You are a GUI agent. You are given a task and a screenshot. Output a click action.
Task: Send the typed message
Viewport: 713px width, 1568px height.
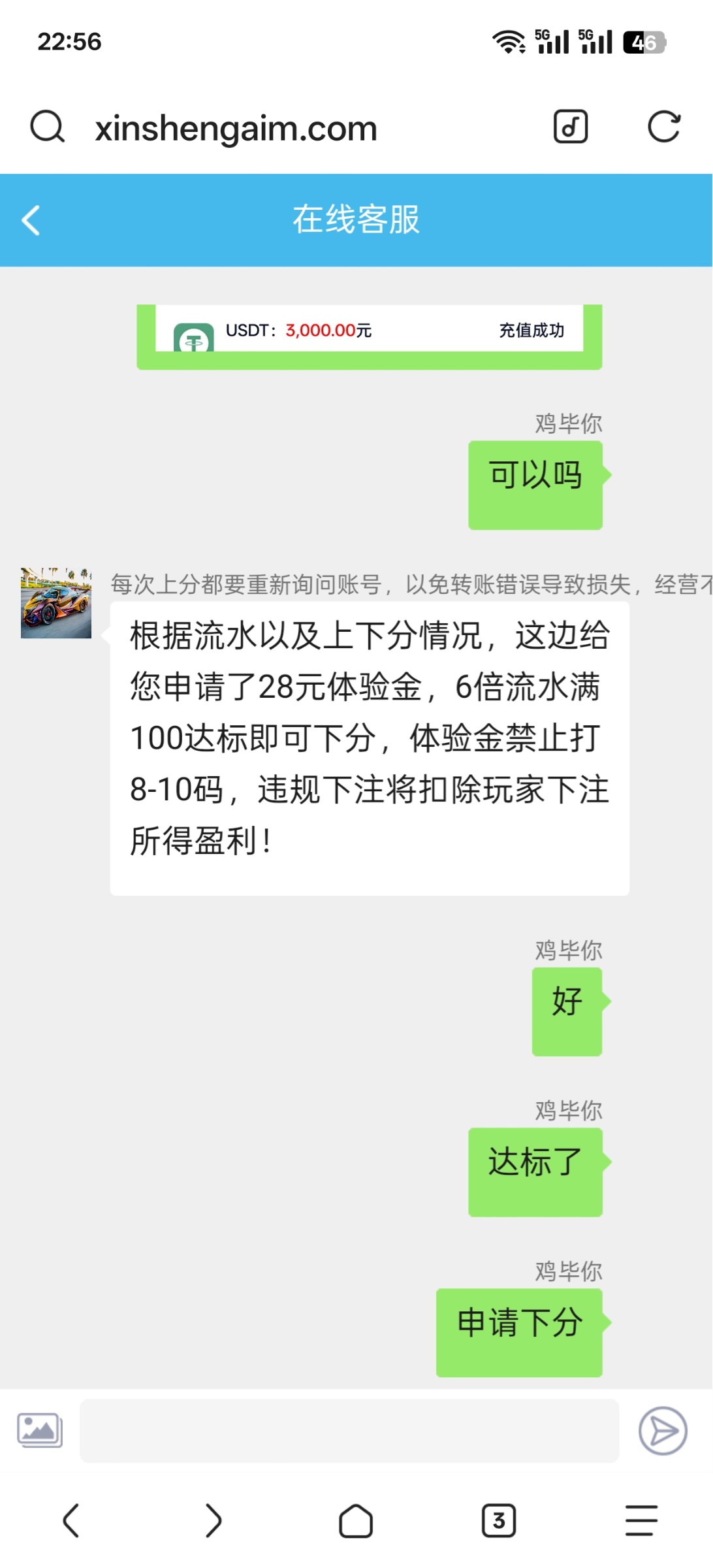pos(662,1430)
